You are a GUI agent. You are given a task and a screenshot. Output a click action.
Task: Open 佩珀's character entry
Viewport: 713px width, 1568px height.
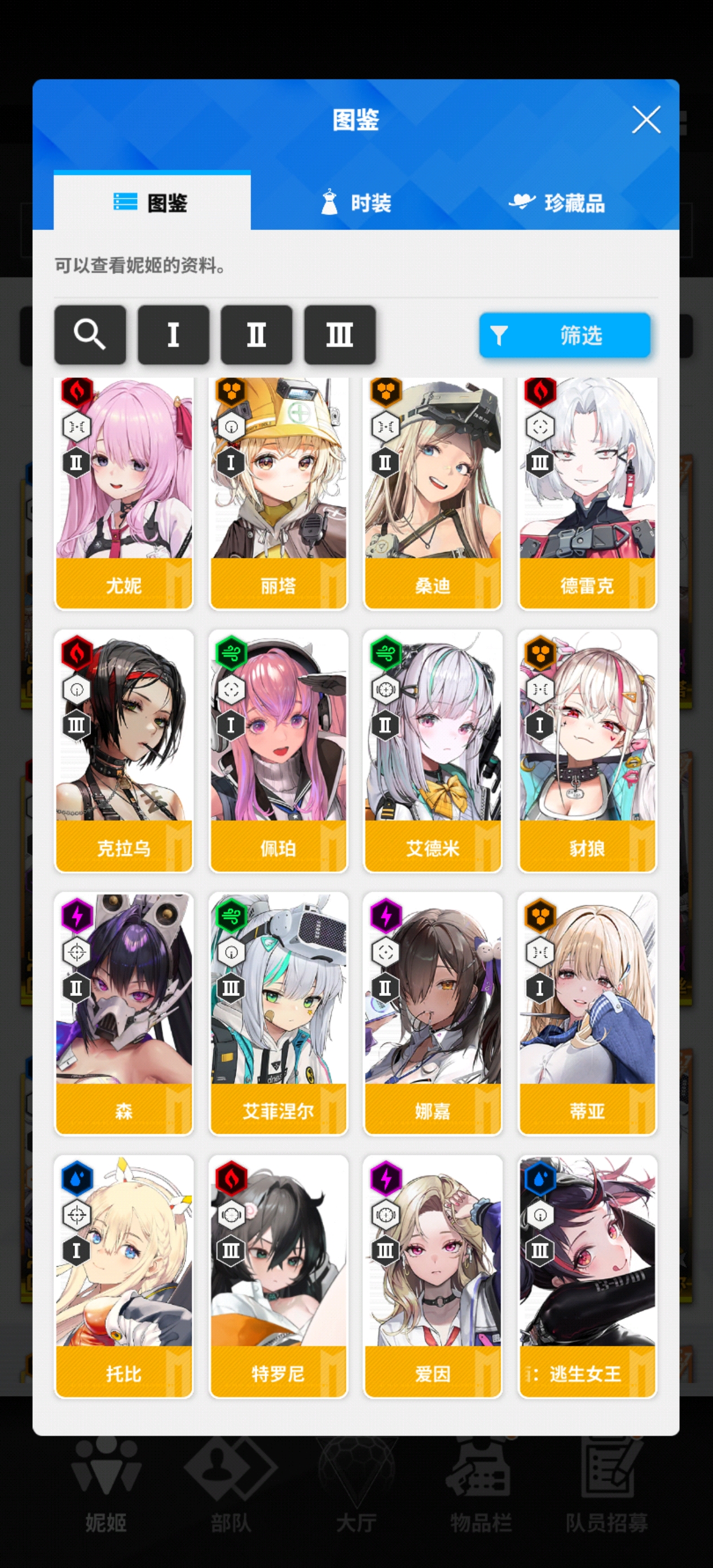click(x=278, y=752)
